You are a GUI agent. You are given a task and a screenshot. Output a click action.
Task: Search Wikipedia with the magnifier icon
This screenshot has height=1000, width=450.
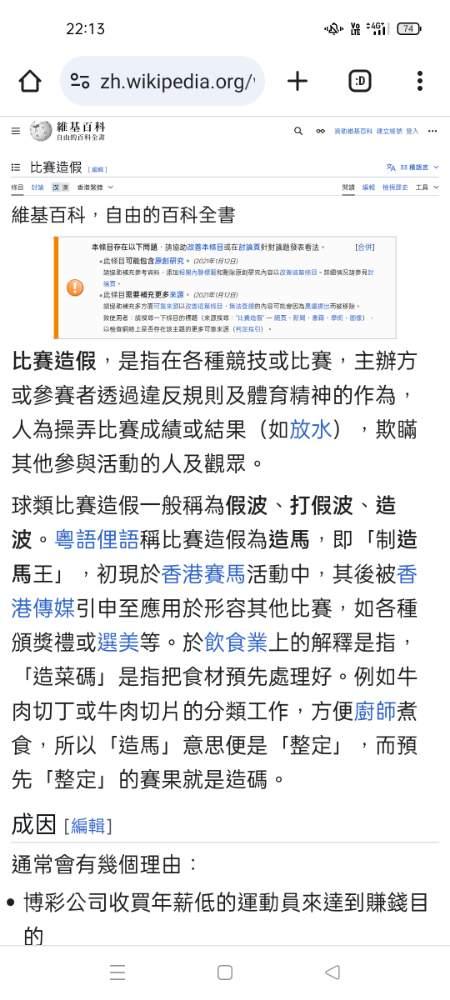[x=298, y=131]
